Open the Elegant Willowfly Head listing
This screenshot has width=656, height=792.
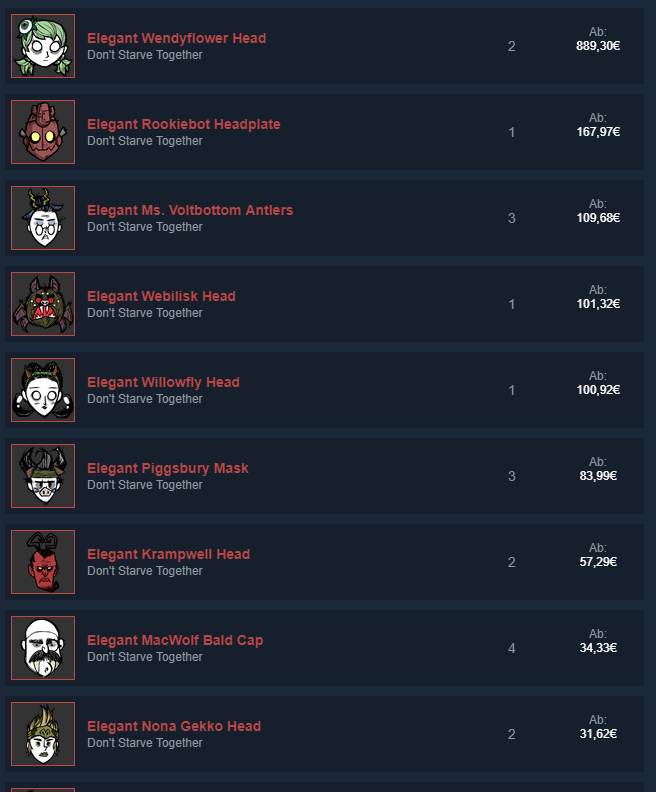[163, 382]
